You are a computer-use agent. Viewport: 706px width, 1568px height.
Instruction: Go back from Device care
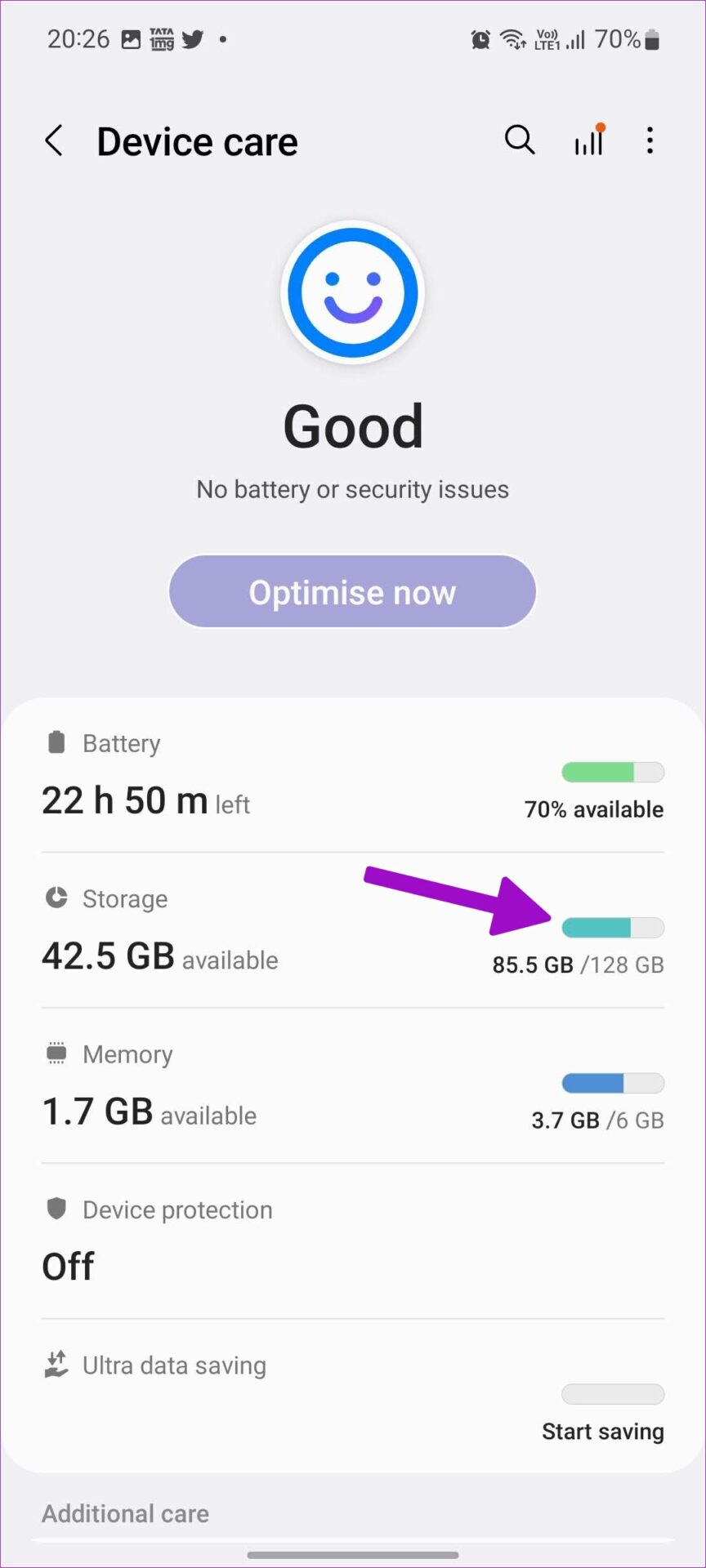coord(54,141)
